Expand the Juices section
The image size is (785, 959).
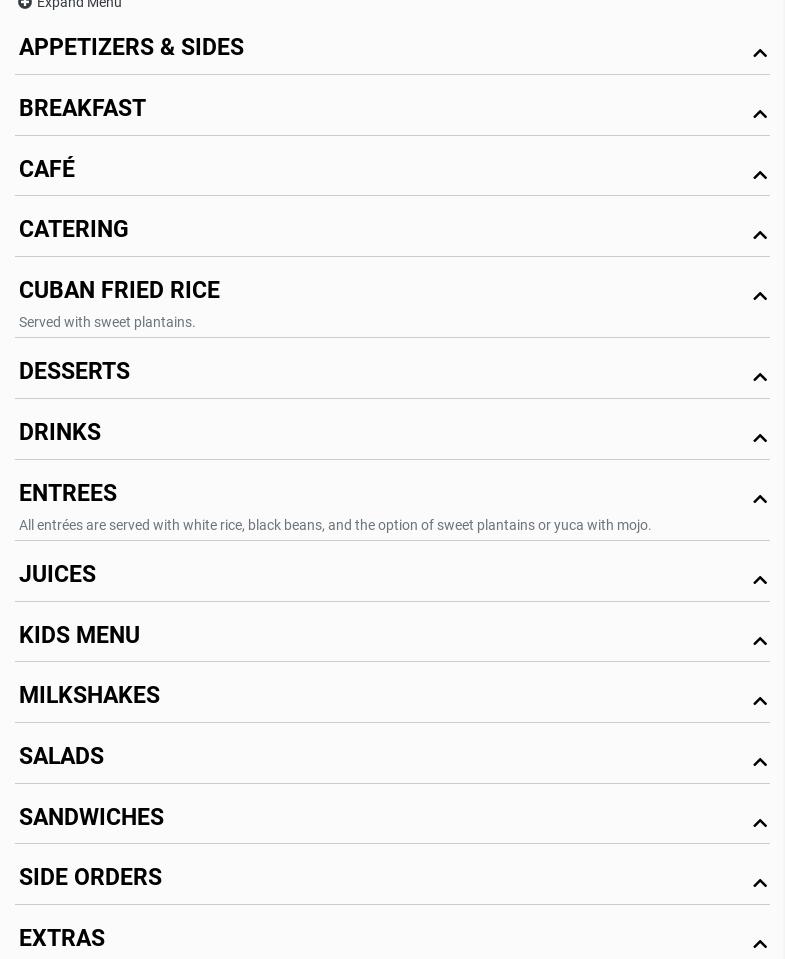point(58,575)
